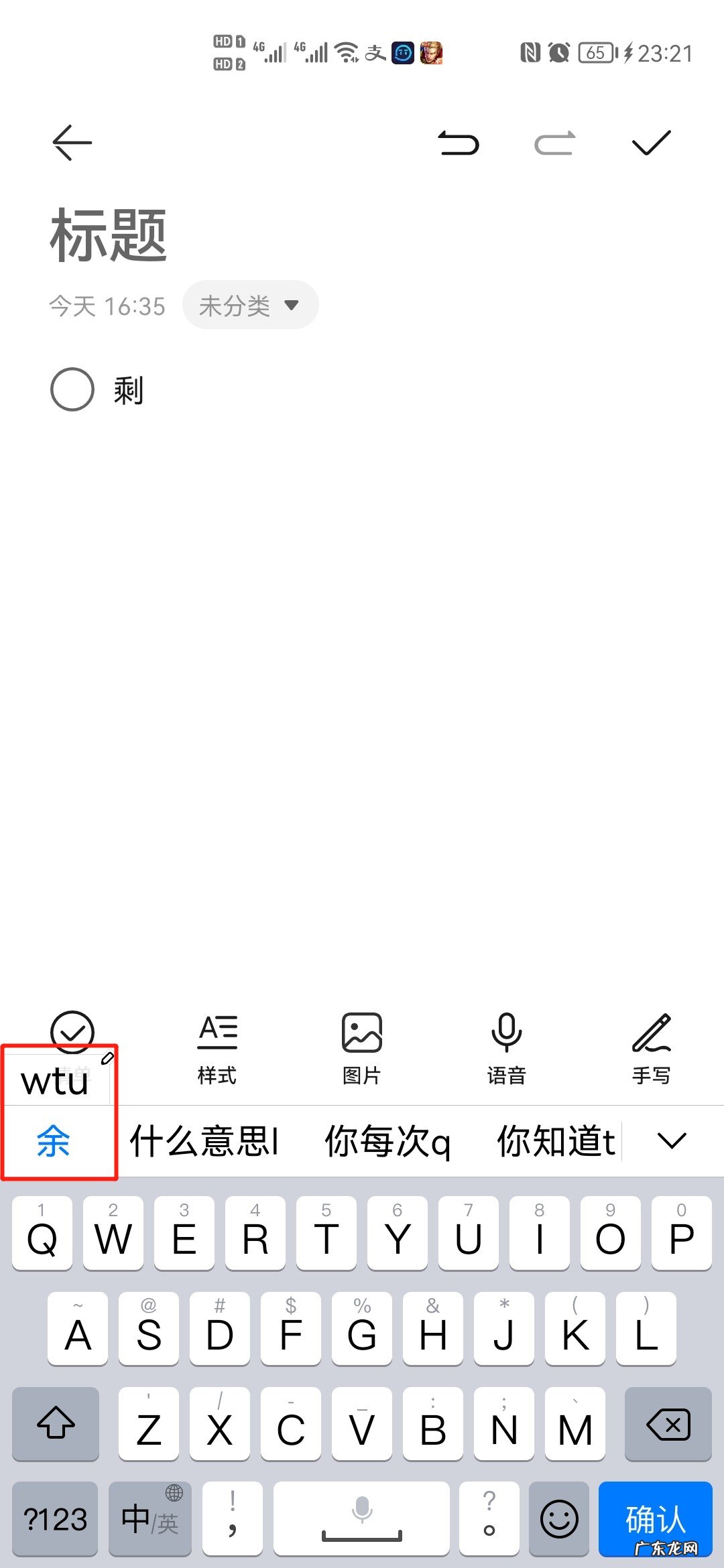
Task: Toggle the 中/英 Chinese-English input key
Action: [149, 1518]
